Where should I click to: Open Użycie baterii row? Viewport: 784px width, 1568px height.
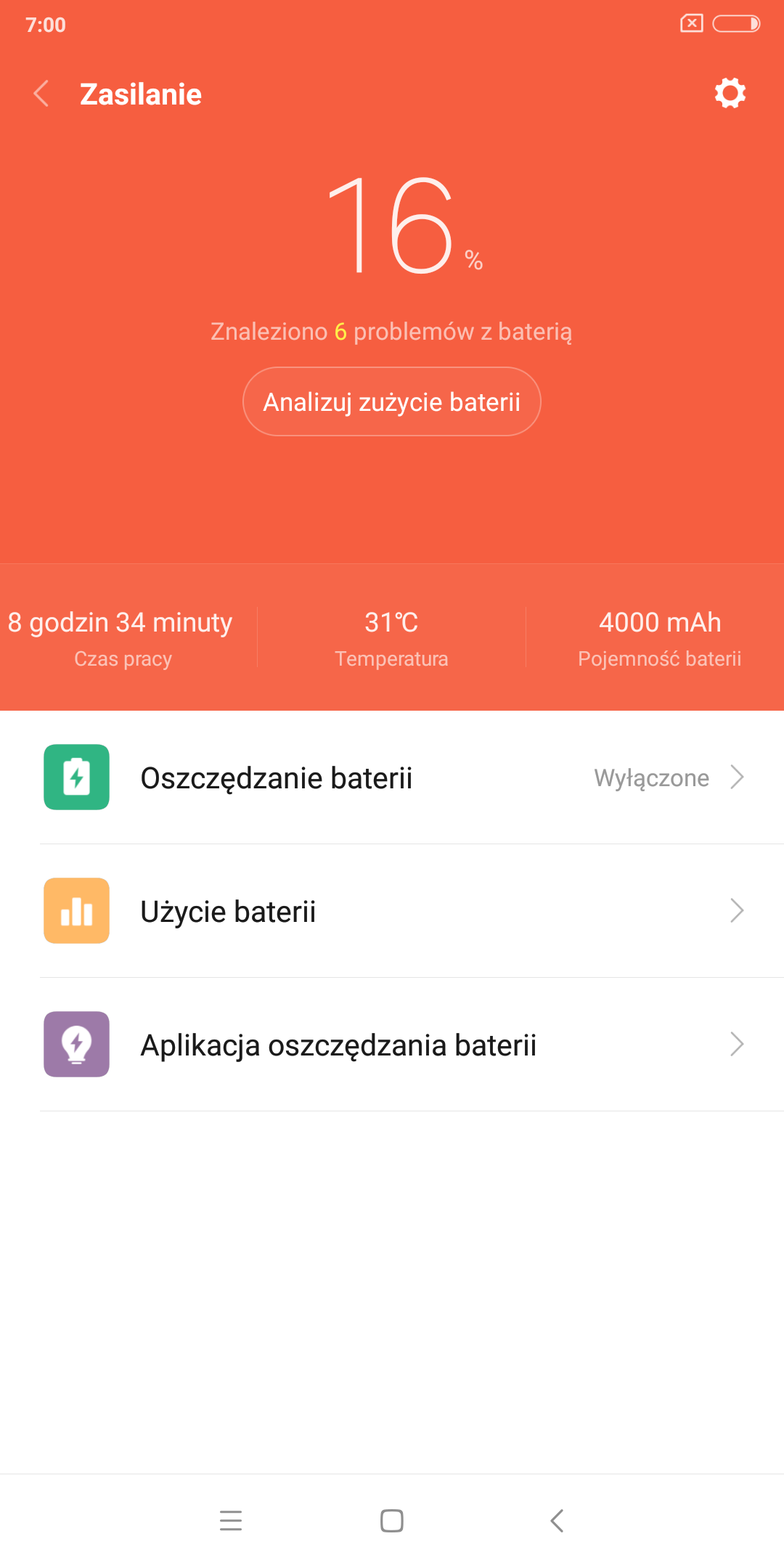(x=392, y=911)
